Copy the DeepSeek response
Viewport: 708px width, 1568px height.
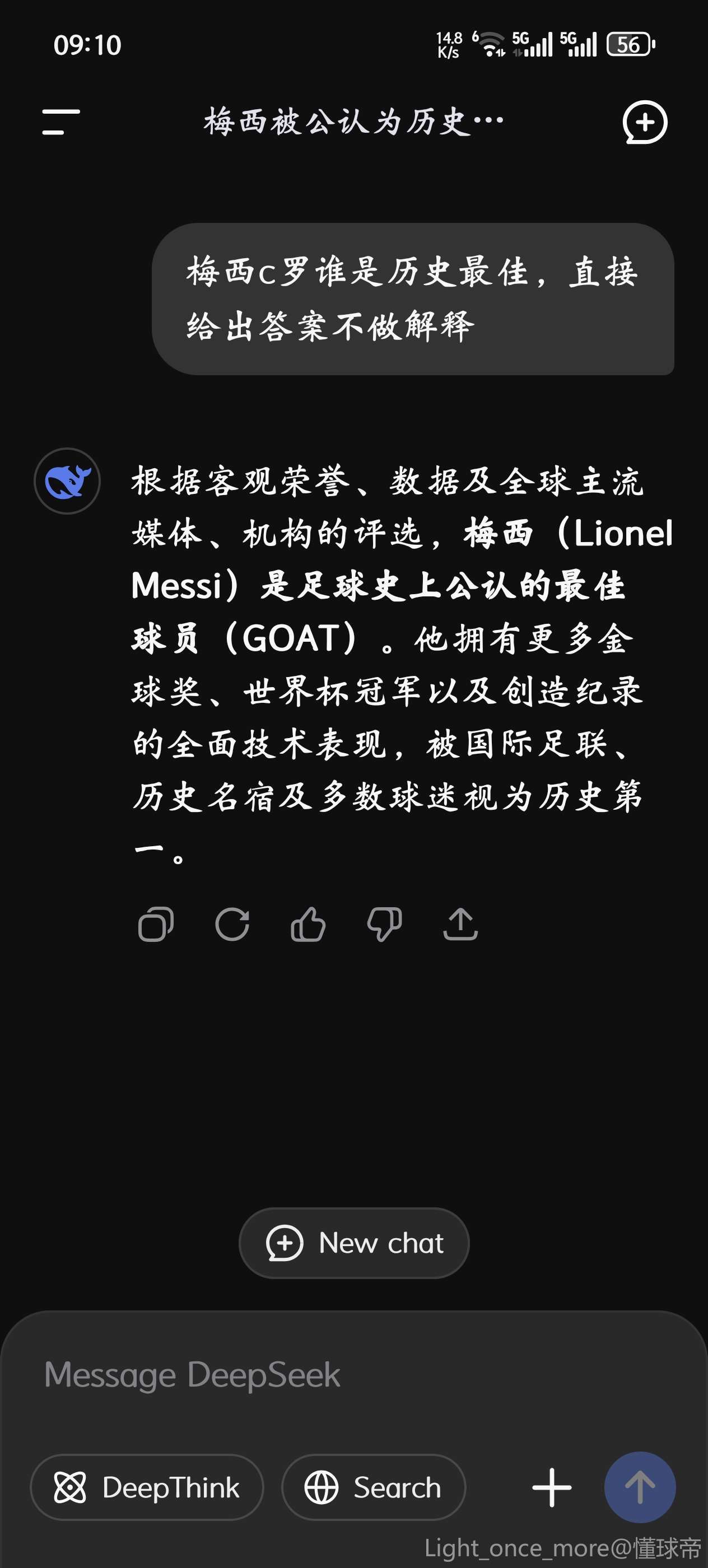156,924
